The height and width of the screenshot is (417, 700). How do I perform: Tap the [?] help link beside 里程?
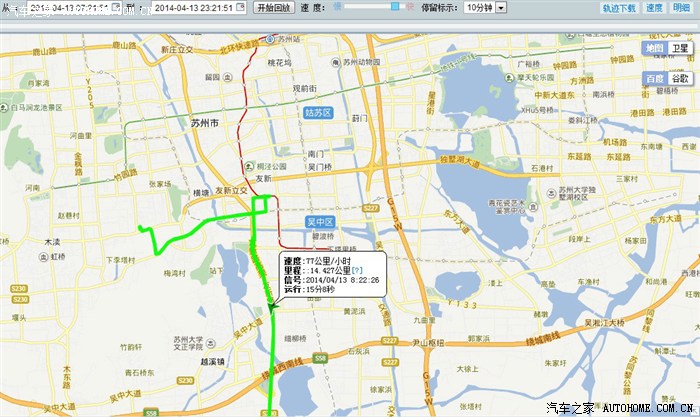point(357,270)
